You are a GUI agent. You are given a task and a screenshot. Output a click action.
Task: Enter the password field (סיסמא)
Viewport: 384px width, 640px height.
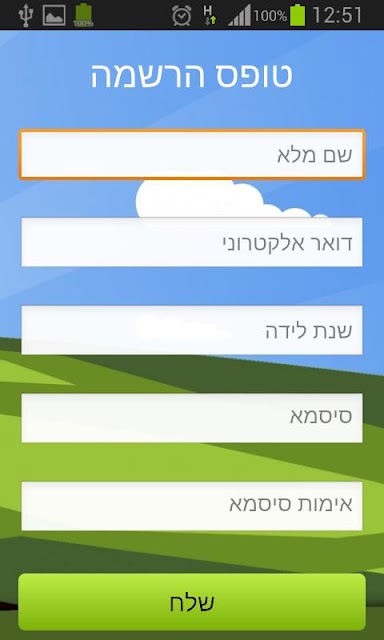click(192, 418)
